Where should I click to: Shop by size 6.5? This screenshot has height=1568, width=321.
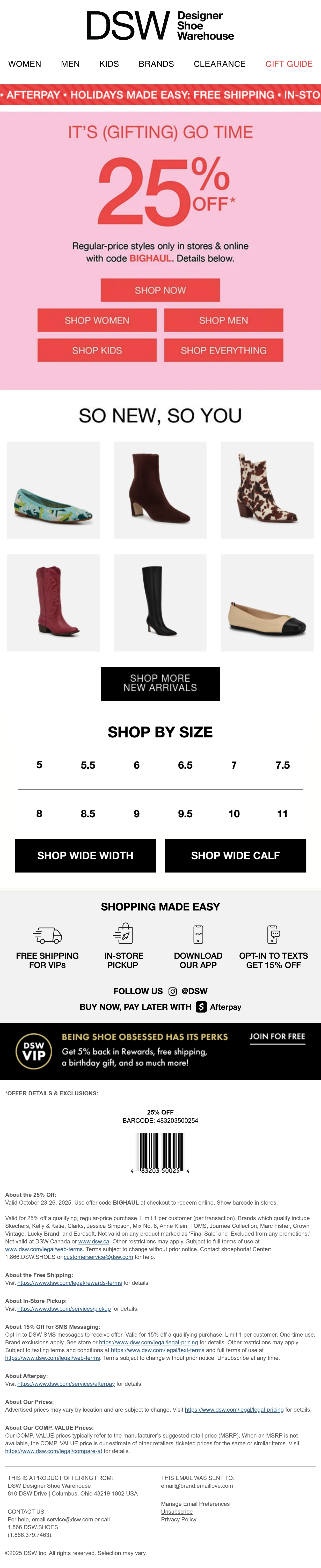click(x=185, y=765)
